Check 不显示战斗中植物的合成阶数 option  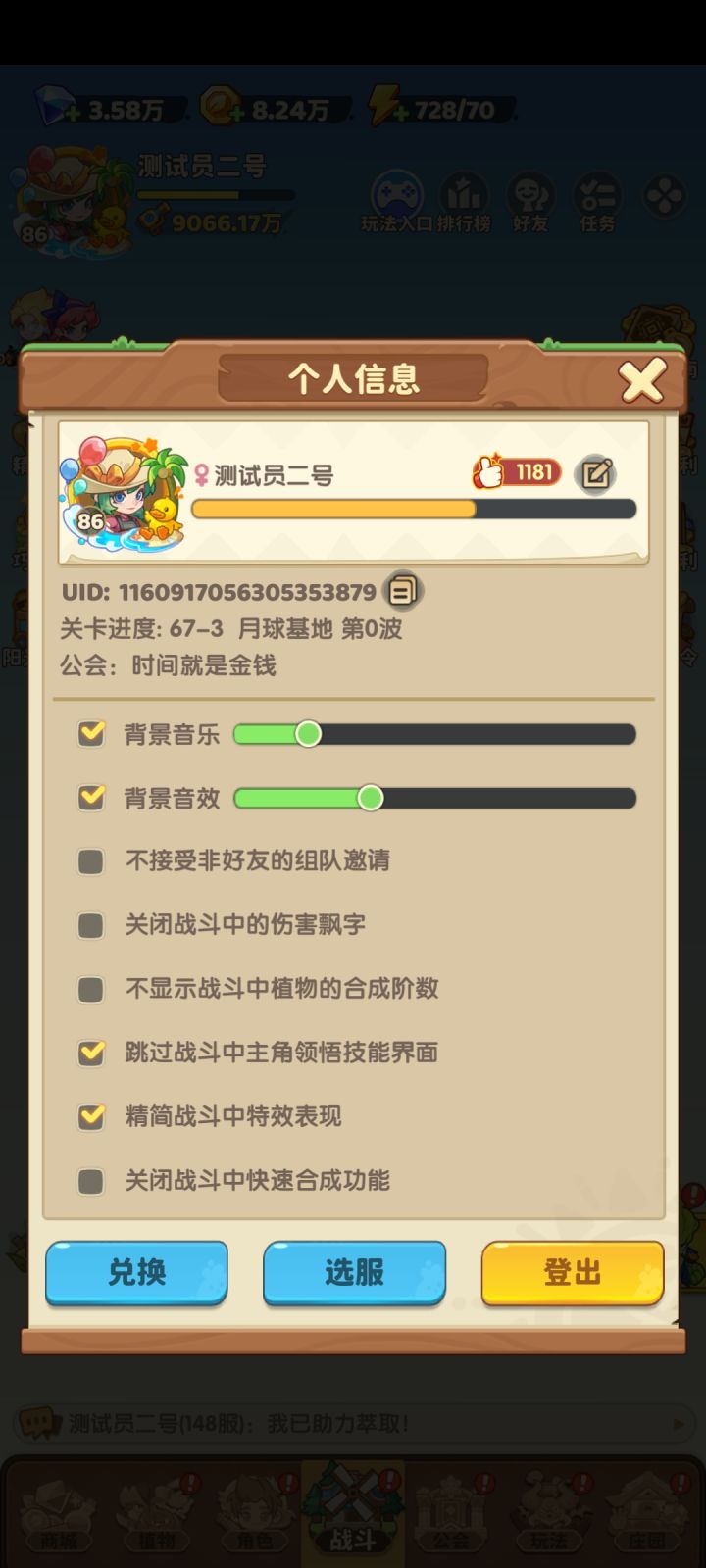click(90, 989)
